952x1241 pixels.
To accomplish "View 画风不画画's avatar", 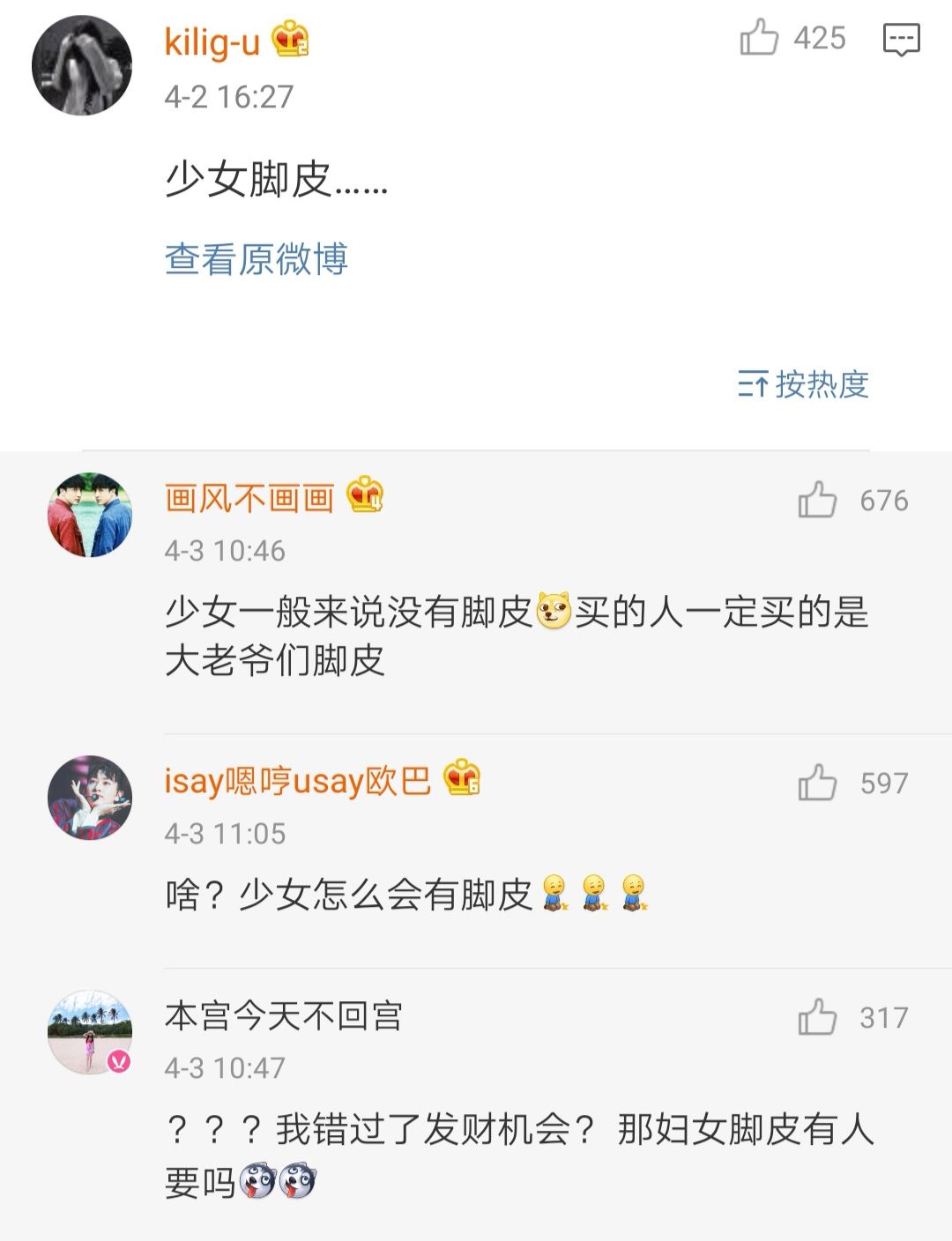I will tap(90, 515).
